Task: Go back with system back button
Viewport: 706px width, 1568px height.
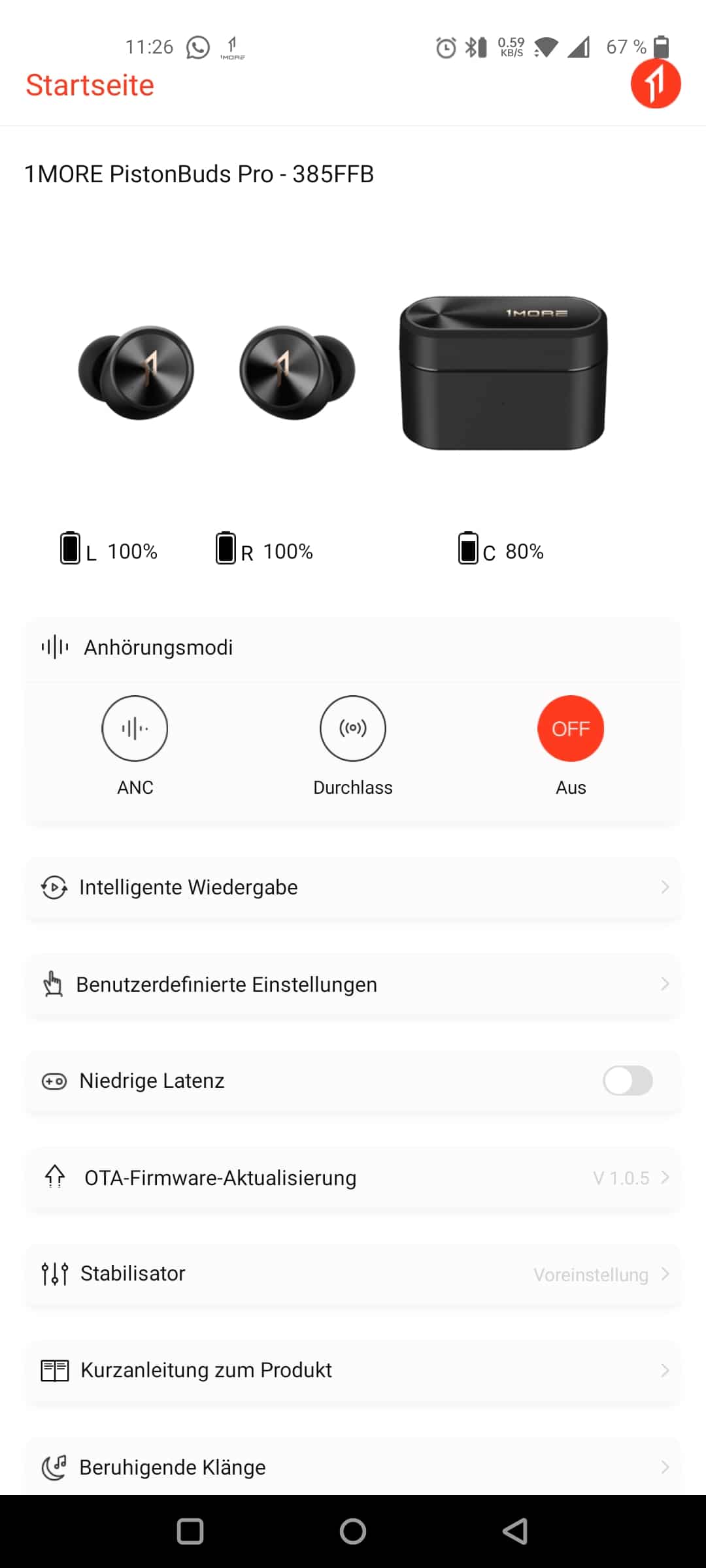Action: pos(515,1531)
